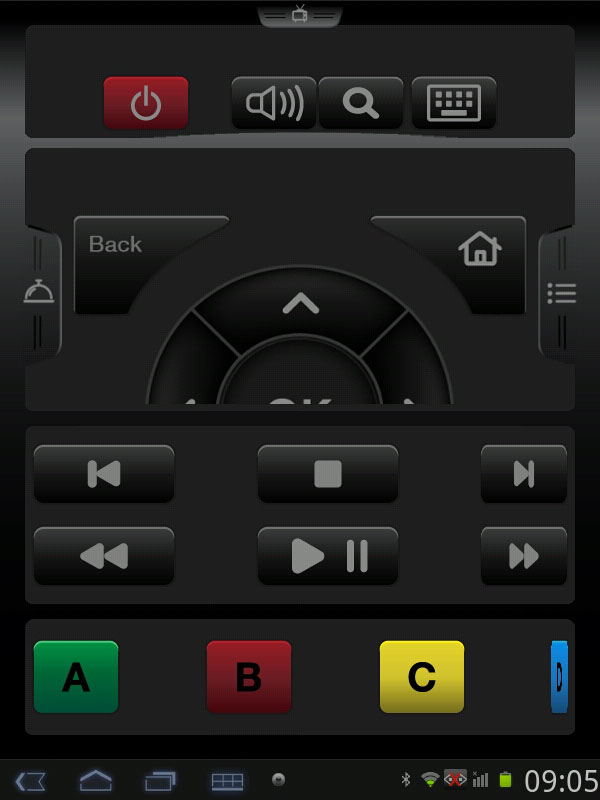Open the volume control
Viewport: 600px width, 800px height.
[x=274, y=103]
